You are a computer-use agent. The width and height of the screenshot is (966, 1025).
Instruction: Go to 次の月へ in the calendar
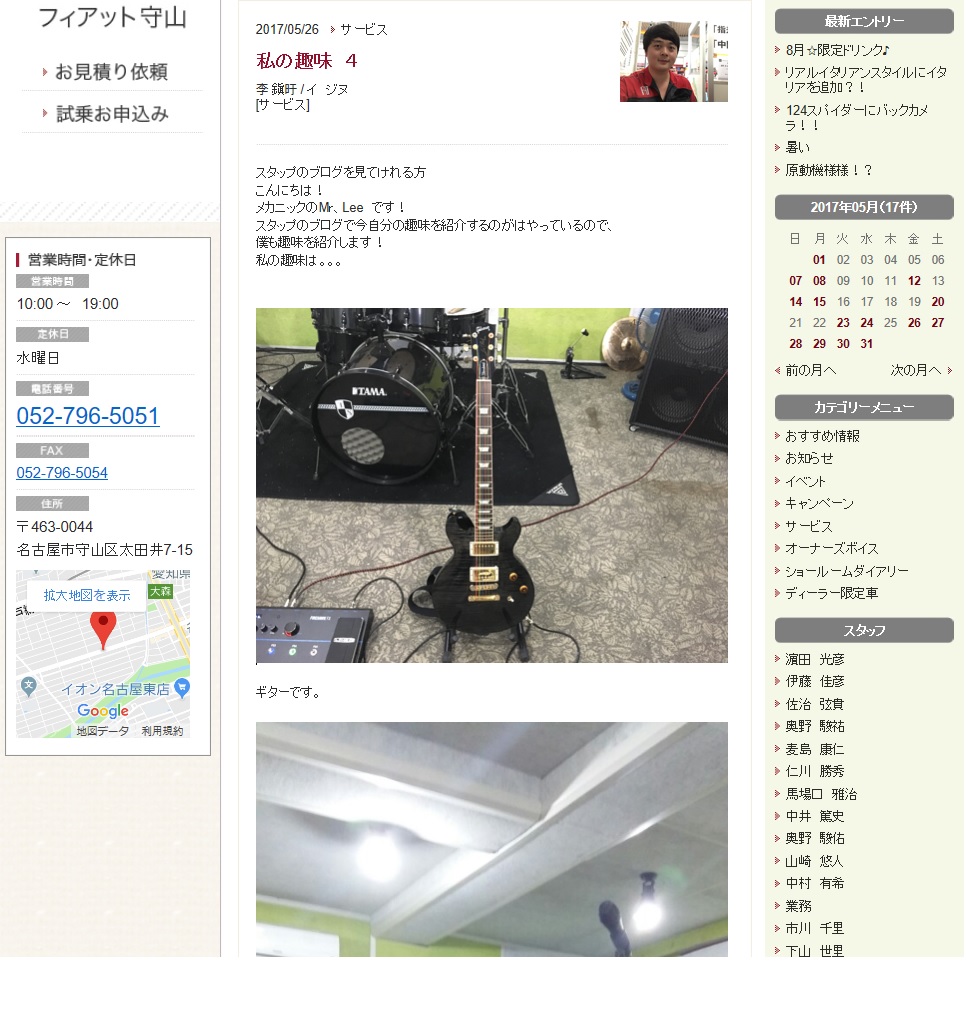(916, 370)
